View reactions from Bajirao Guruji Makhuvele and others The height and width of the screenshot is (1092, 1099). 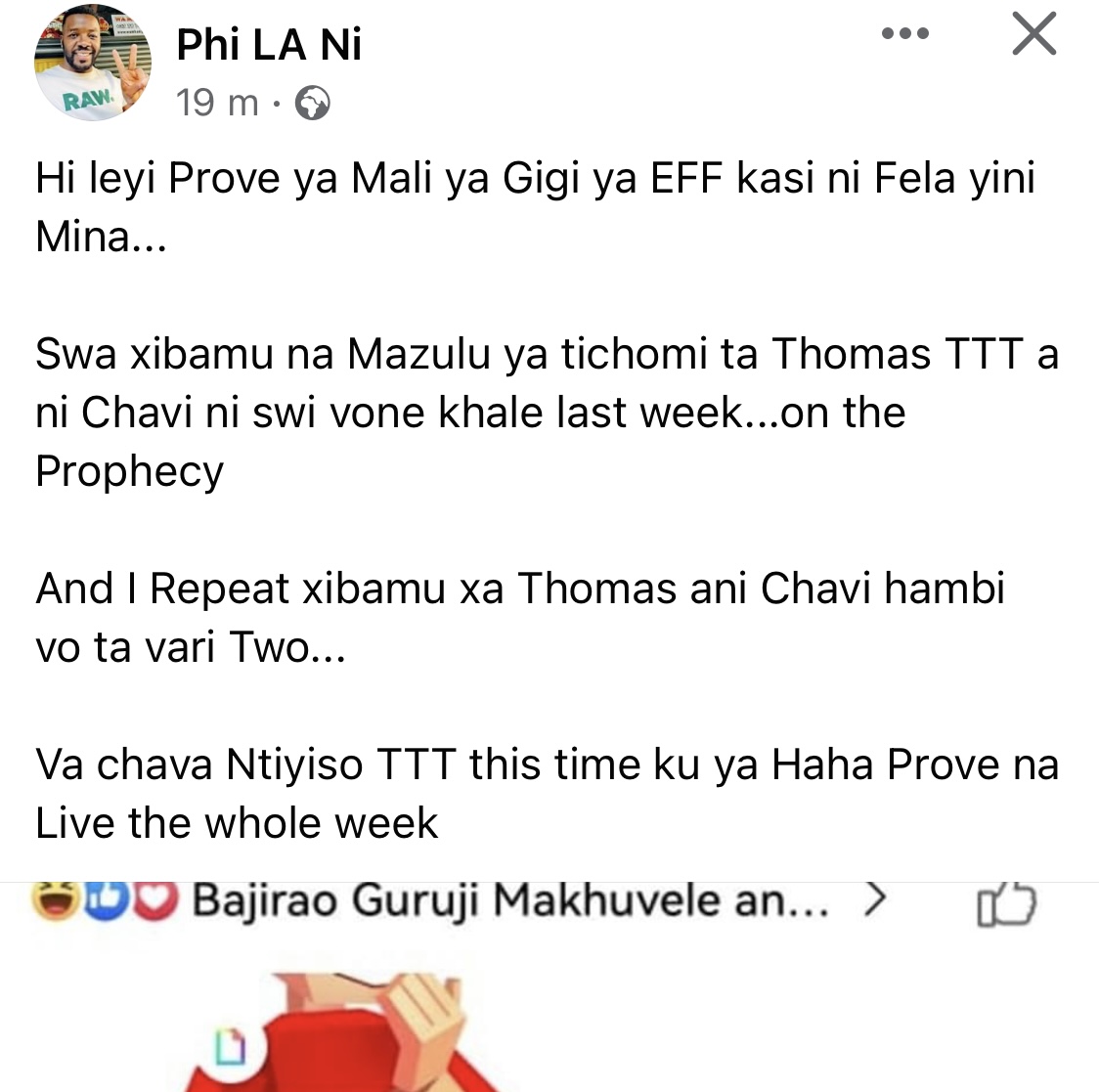click(509, 900)
